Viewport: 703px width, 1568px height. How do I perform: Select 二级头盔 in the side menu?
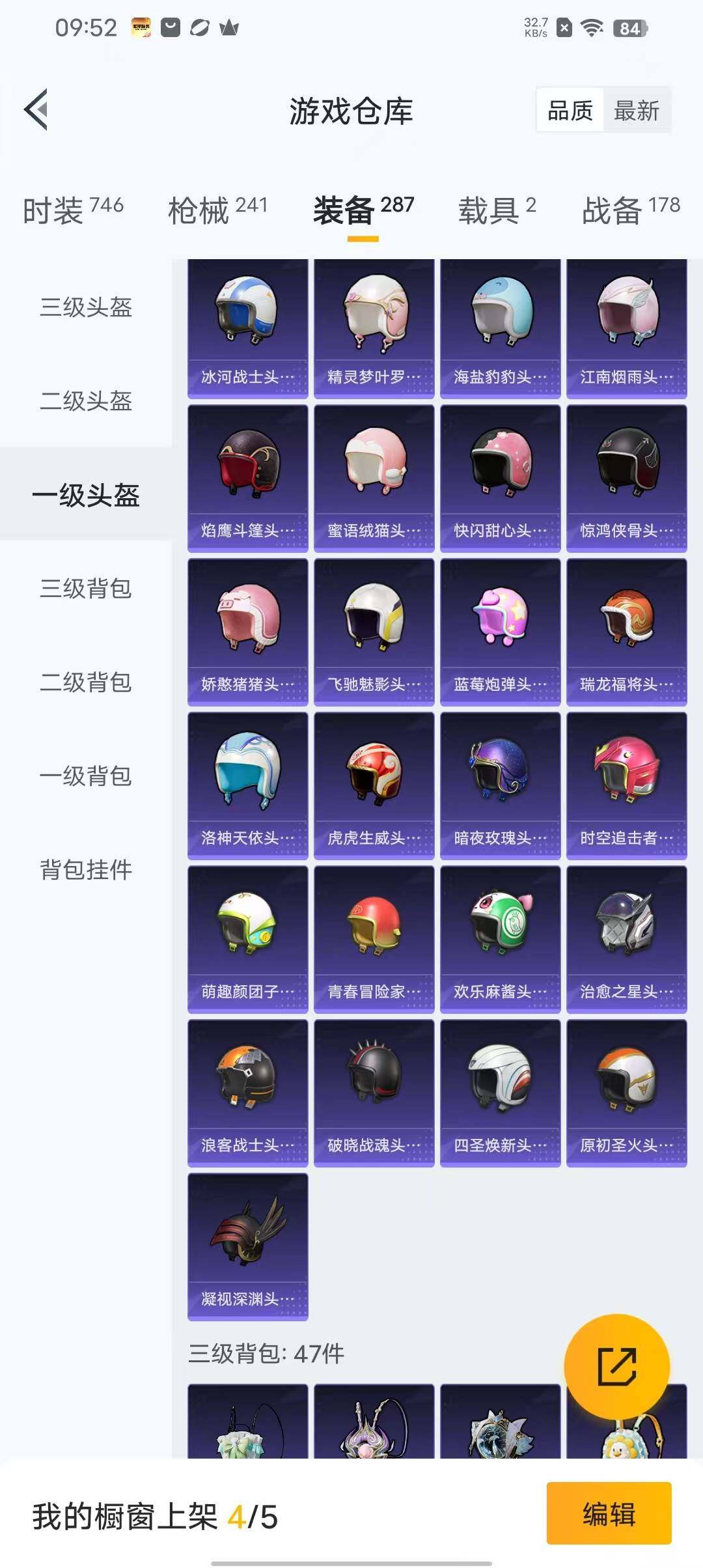click(x=86, y=401)
